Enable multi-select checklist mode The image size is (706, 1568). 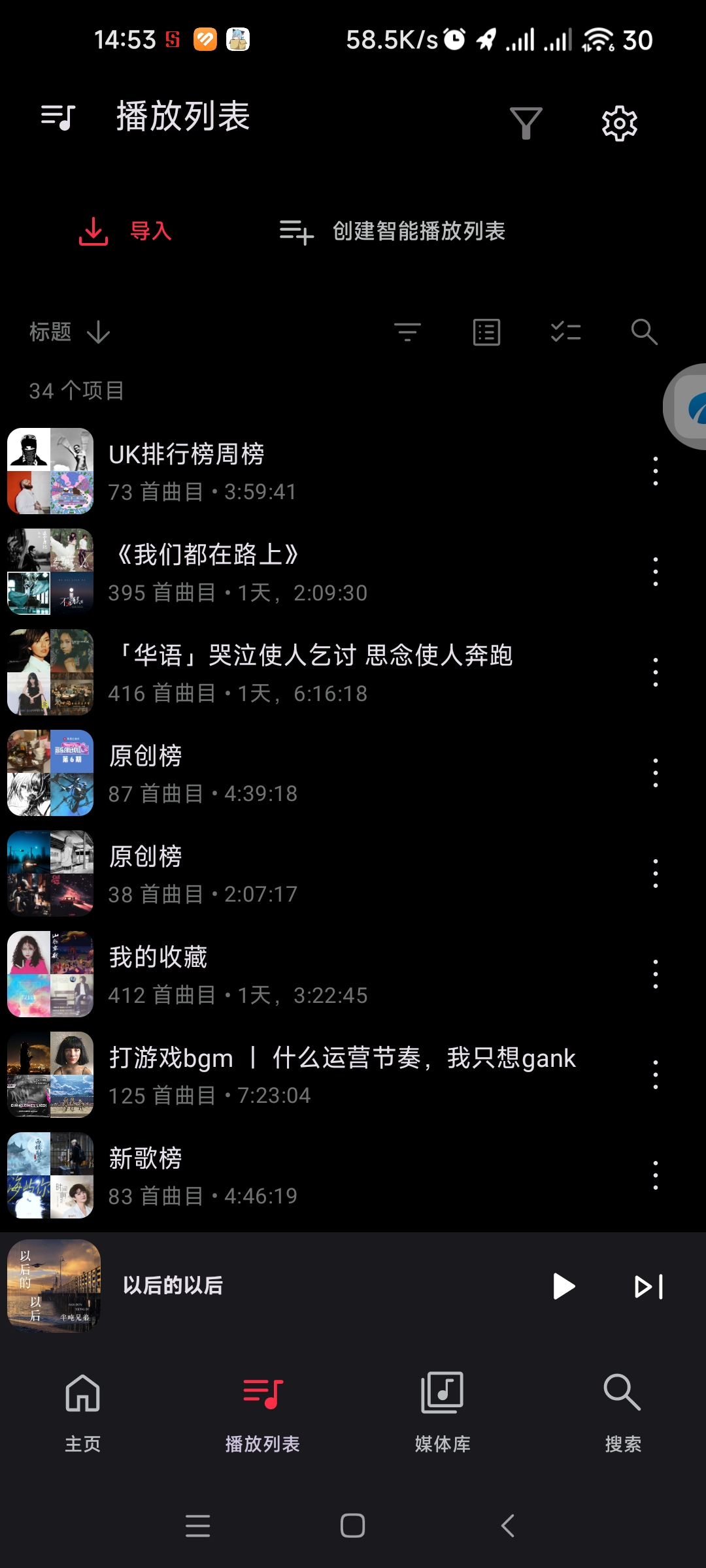click(x=565, y=332)
